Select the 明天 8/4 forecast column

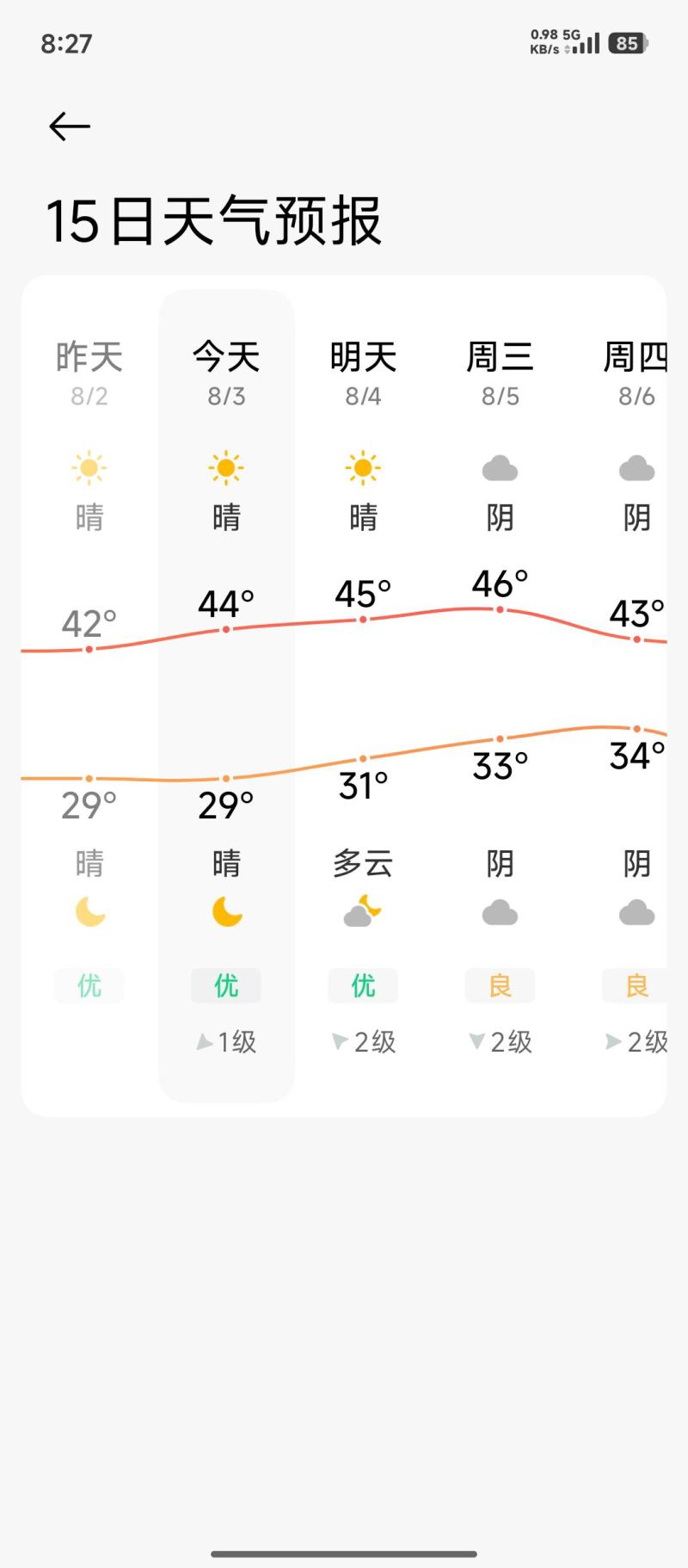click(363, 695)
